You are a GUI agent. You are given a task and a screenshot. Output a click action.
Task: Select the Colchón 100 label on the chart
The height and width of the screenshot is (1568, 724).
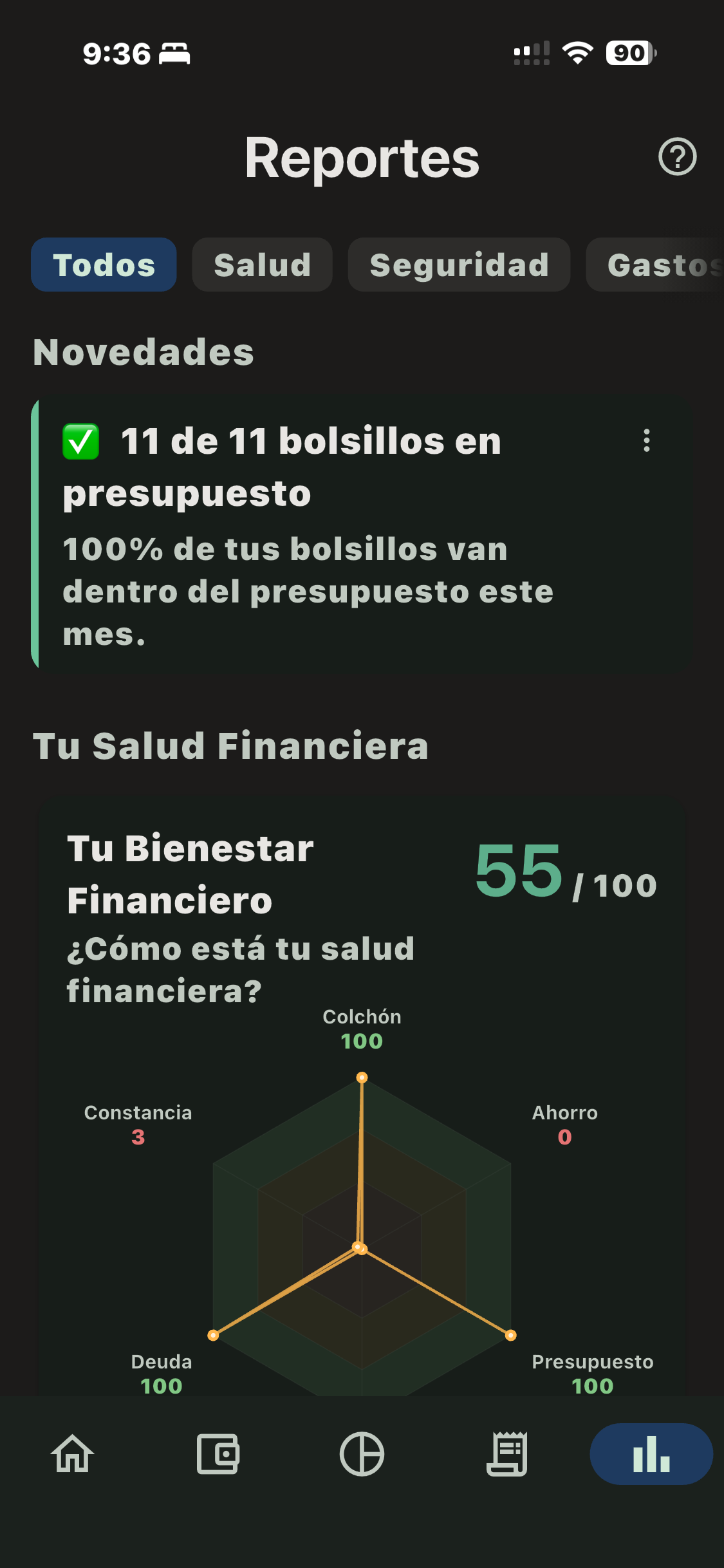click(x=361, y=1029)
